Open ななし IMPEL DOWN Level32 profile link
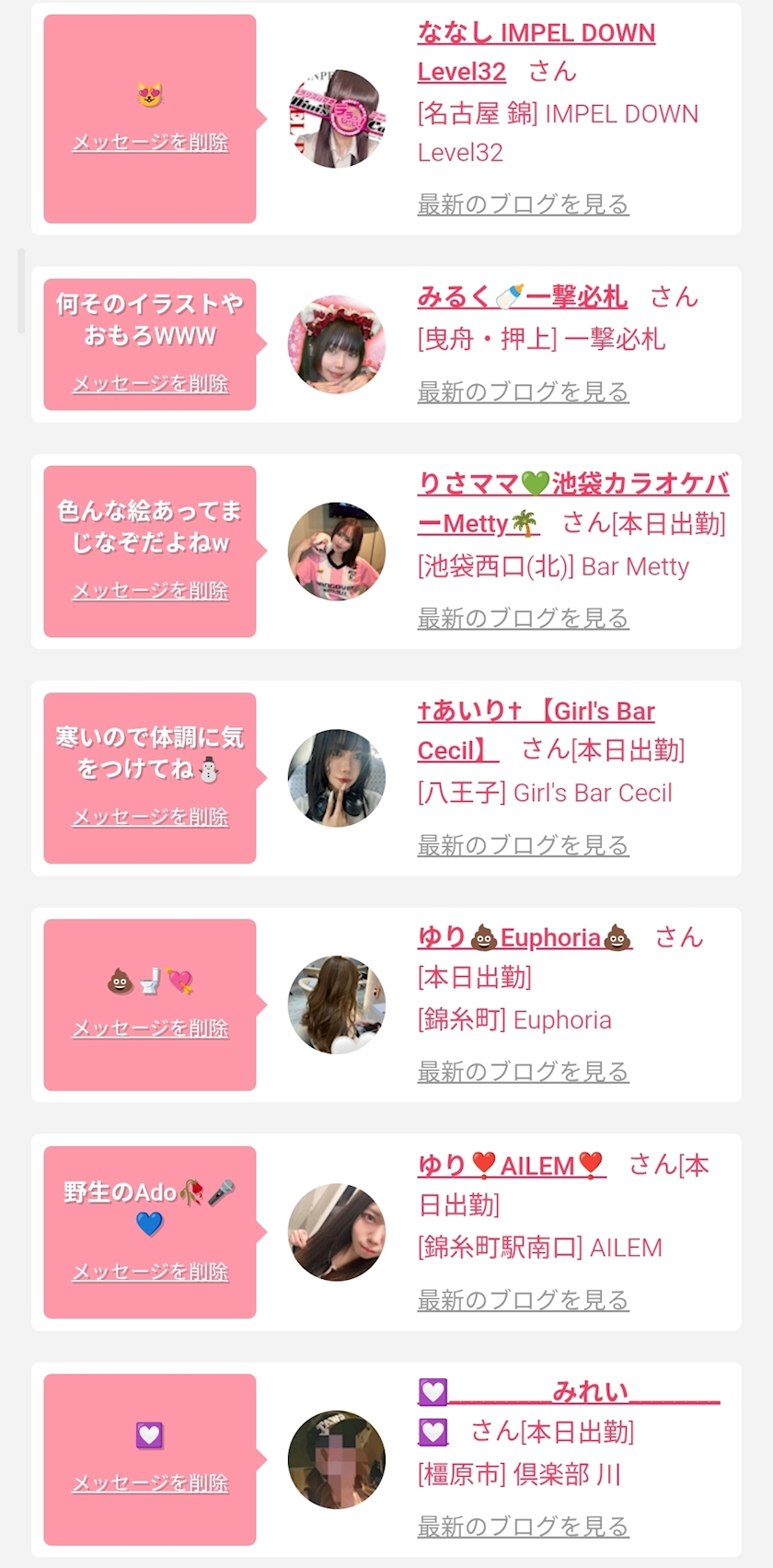 click(536, 33)
